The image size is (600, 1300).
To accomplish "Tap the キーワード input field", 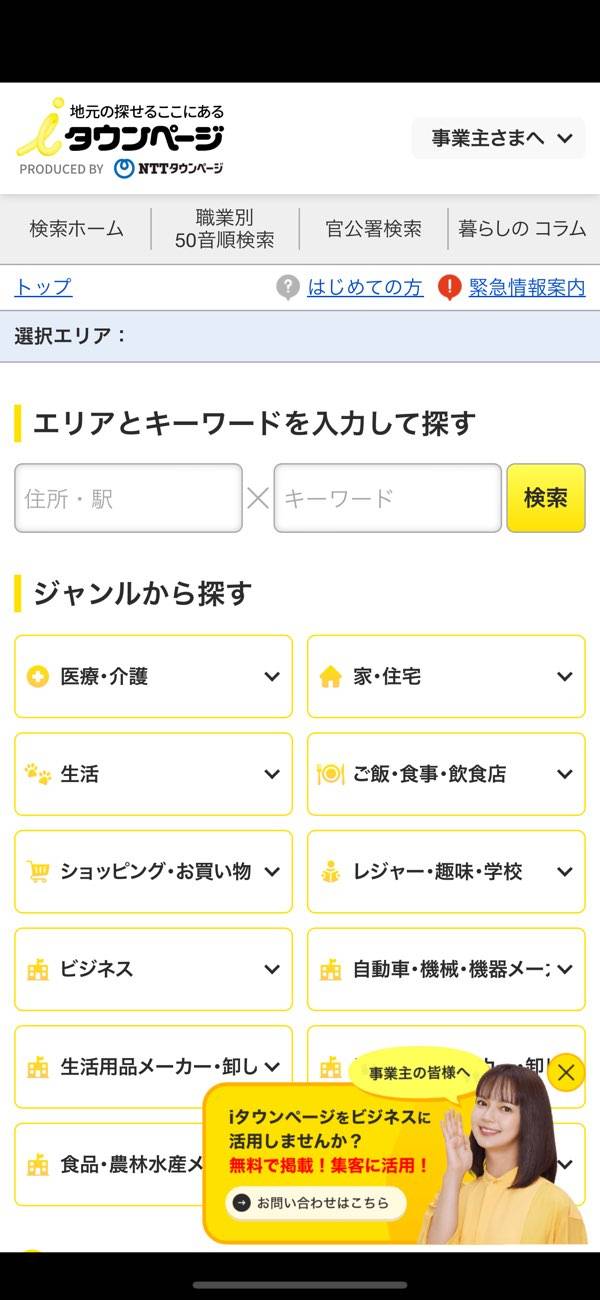I will tap(387, 498).
